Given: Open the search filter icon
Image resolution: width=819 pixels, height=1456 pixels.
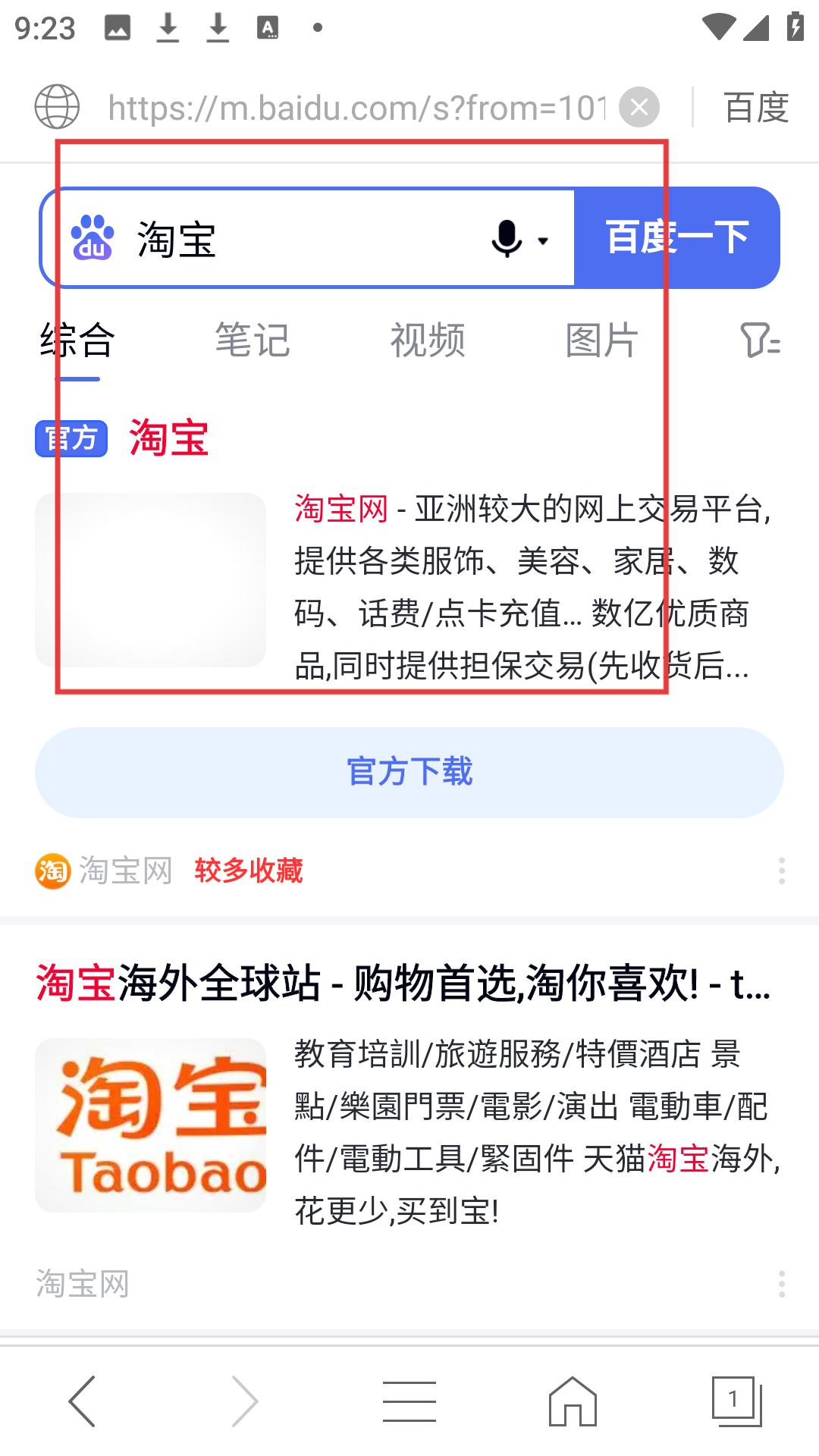Looking at the screenshot, I should (x=760, y=340).
